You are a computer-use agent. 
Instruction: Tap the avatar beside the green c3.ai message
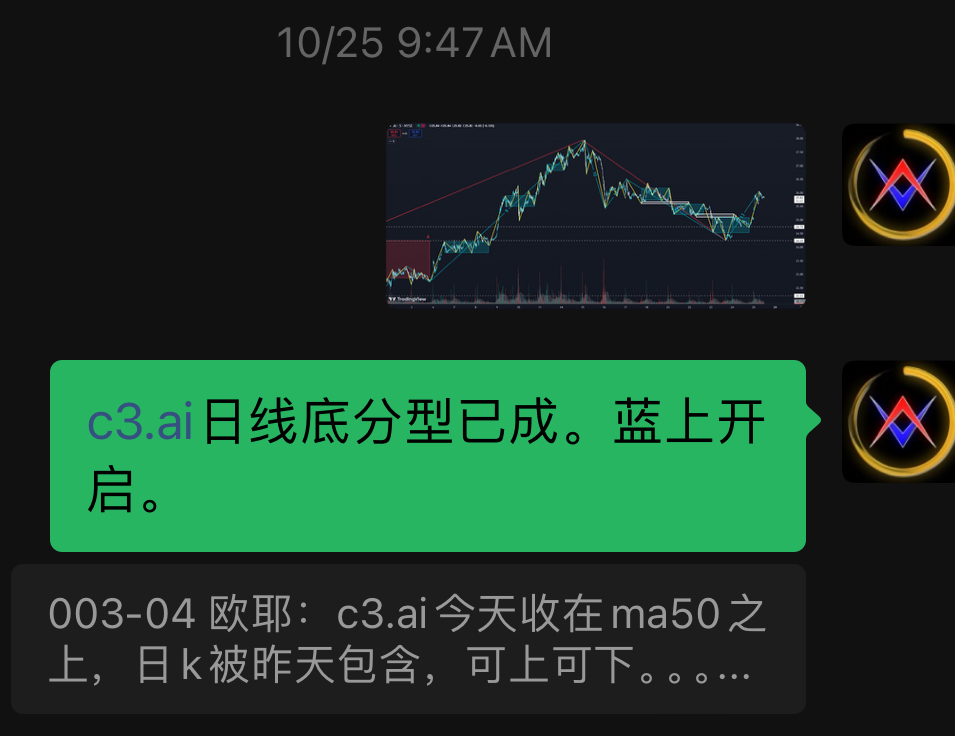click(897, 421)
